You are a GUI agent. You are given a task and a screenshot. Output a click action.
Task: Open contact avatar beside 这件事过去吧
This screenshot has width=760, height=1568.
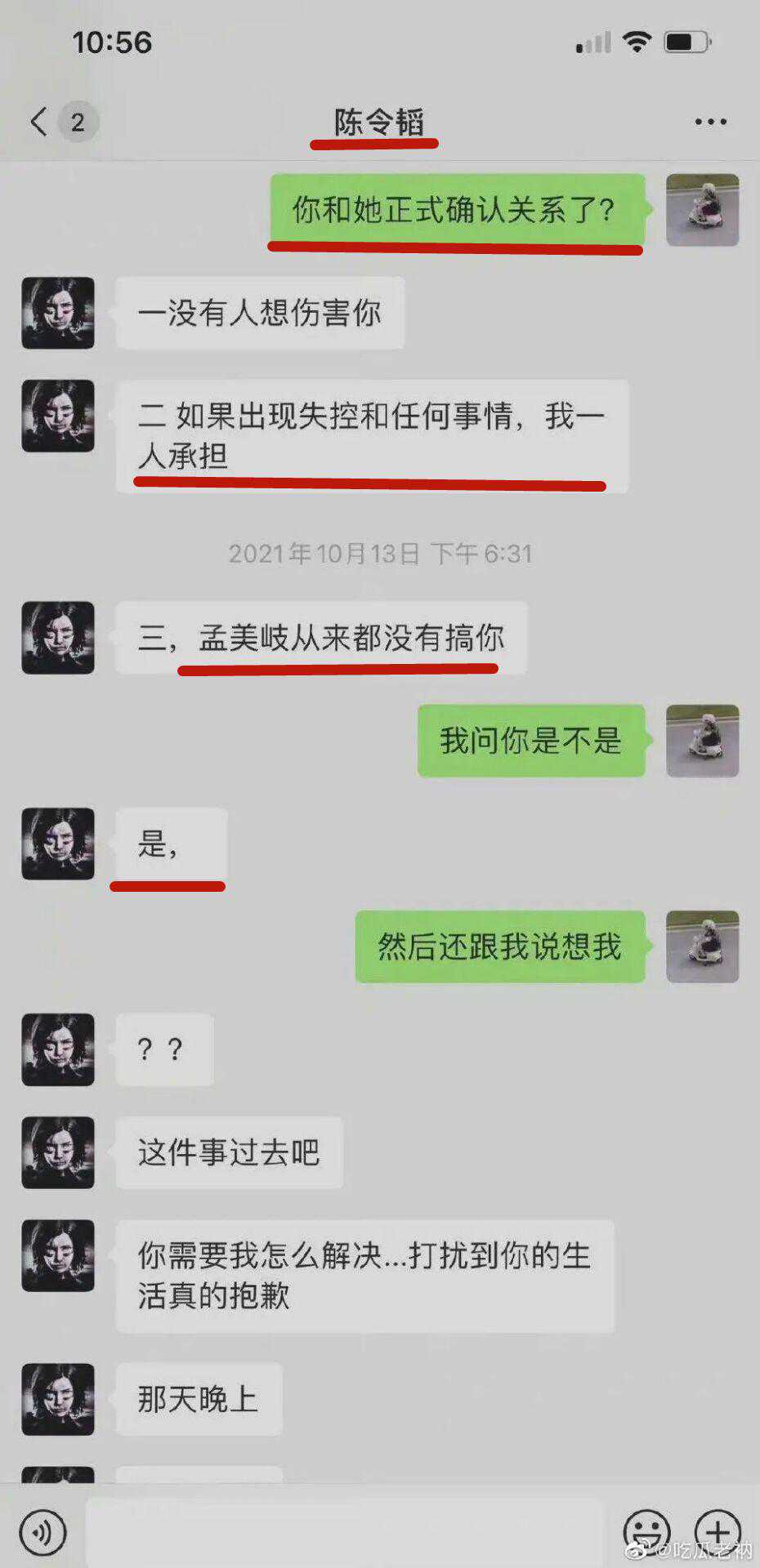[x=58, y=1152]
